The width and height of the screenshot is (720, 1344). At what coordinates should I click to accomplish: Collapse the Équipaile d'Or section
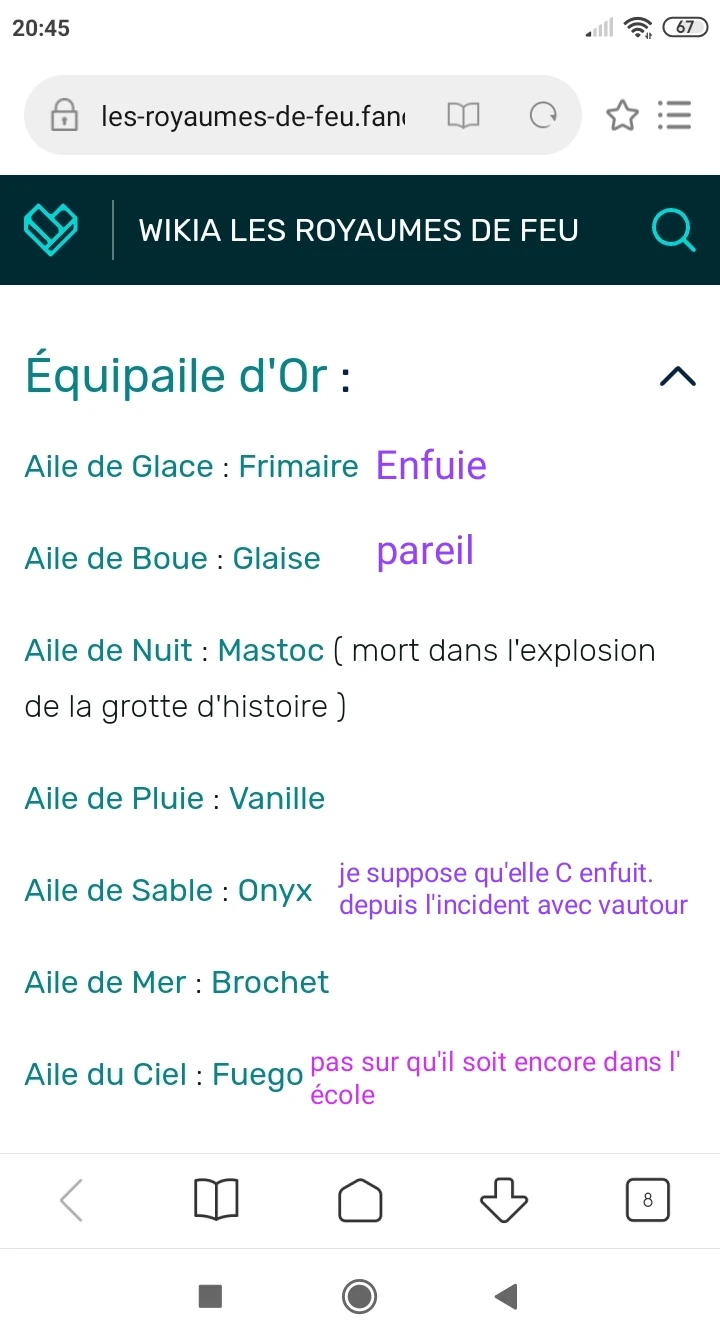[677, 376]
